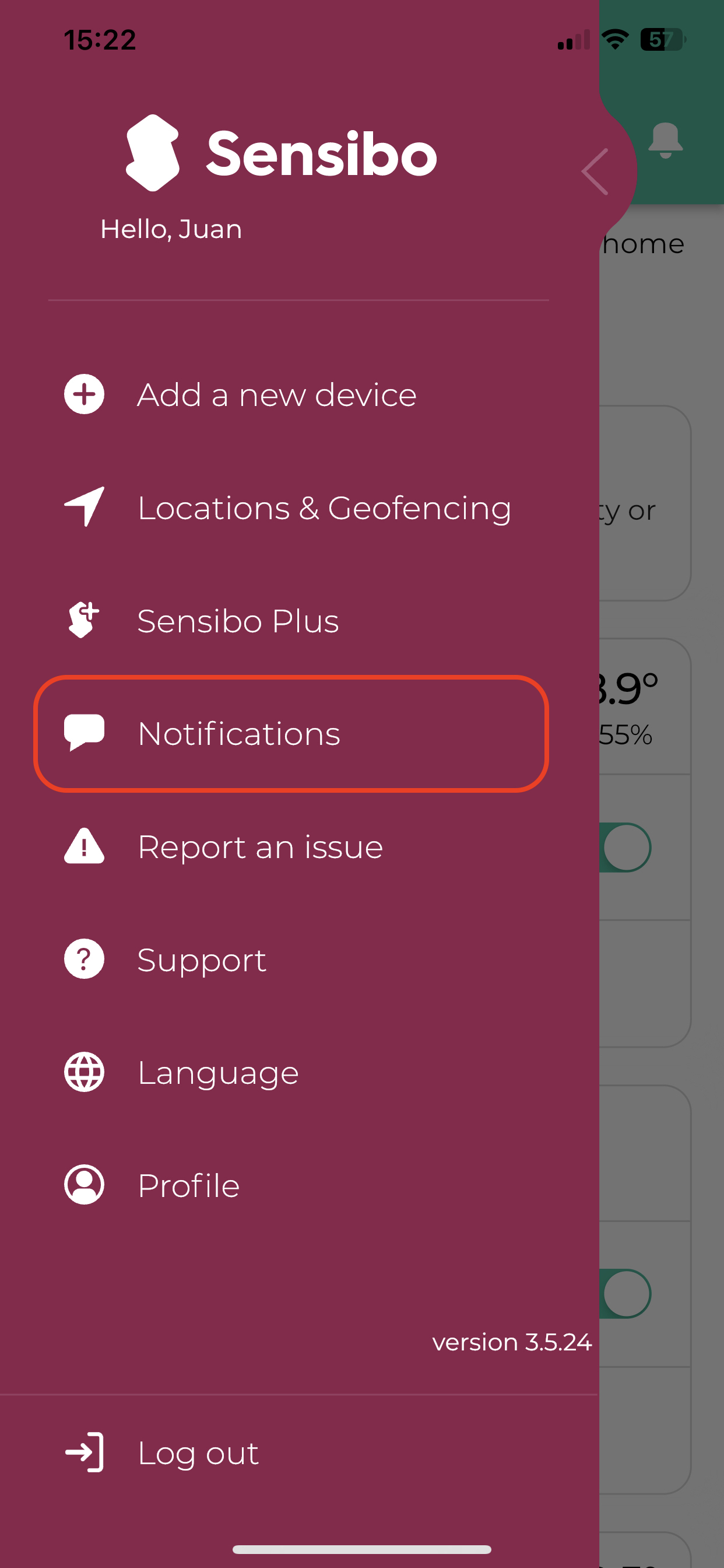Close the side menu with the back chevron
Screen dimensions: 724x1568
tap(595, 171)
